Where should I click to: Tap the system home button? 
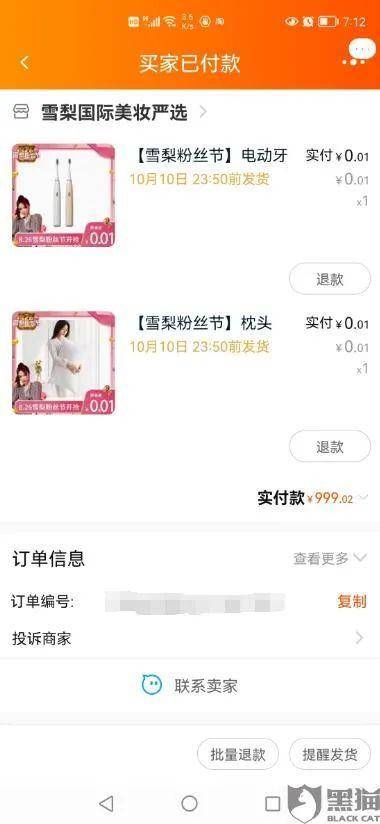click(189, 803)
